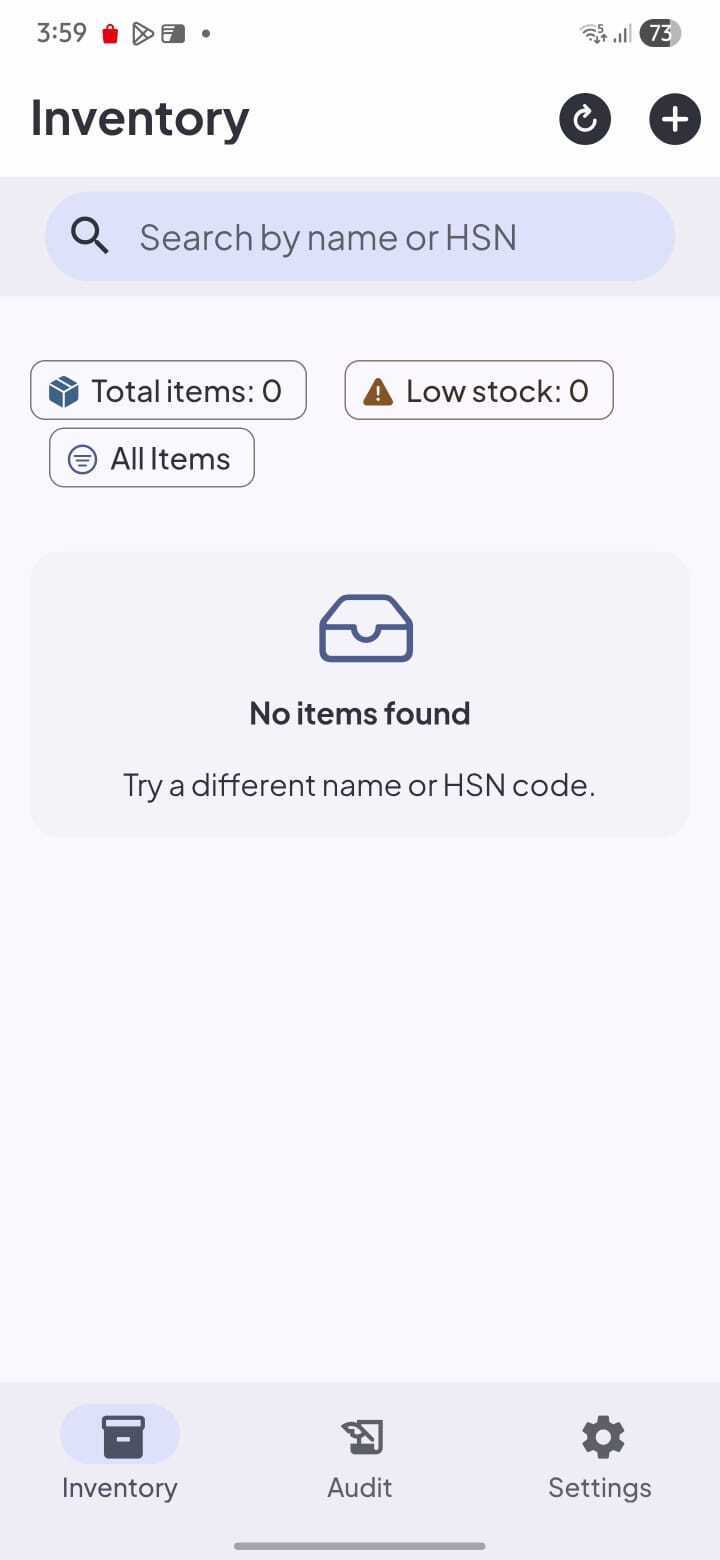Select the Total items chip
The width and height of the screenshot is (720, 1560).
(168, 390)
